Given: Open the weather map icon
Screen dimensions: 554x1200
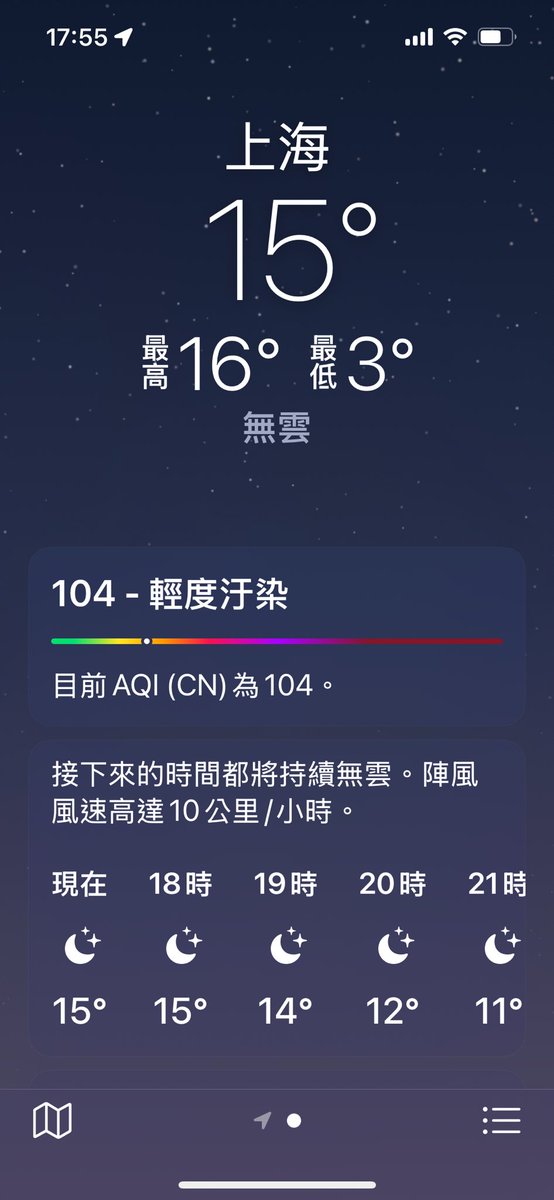Looking at the screenshot, I should [x=52, y=1120].
